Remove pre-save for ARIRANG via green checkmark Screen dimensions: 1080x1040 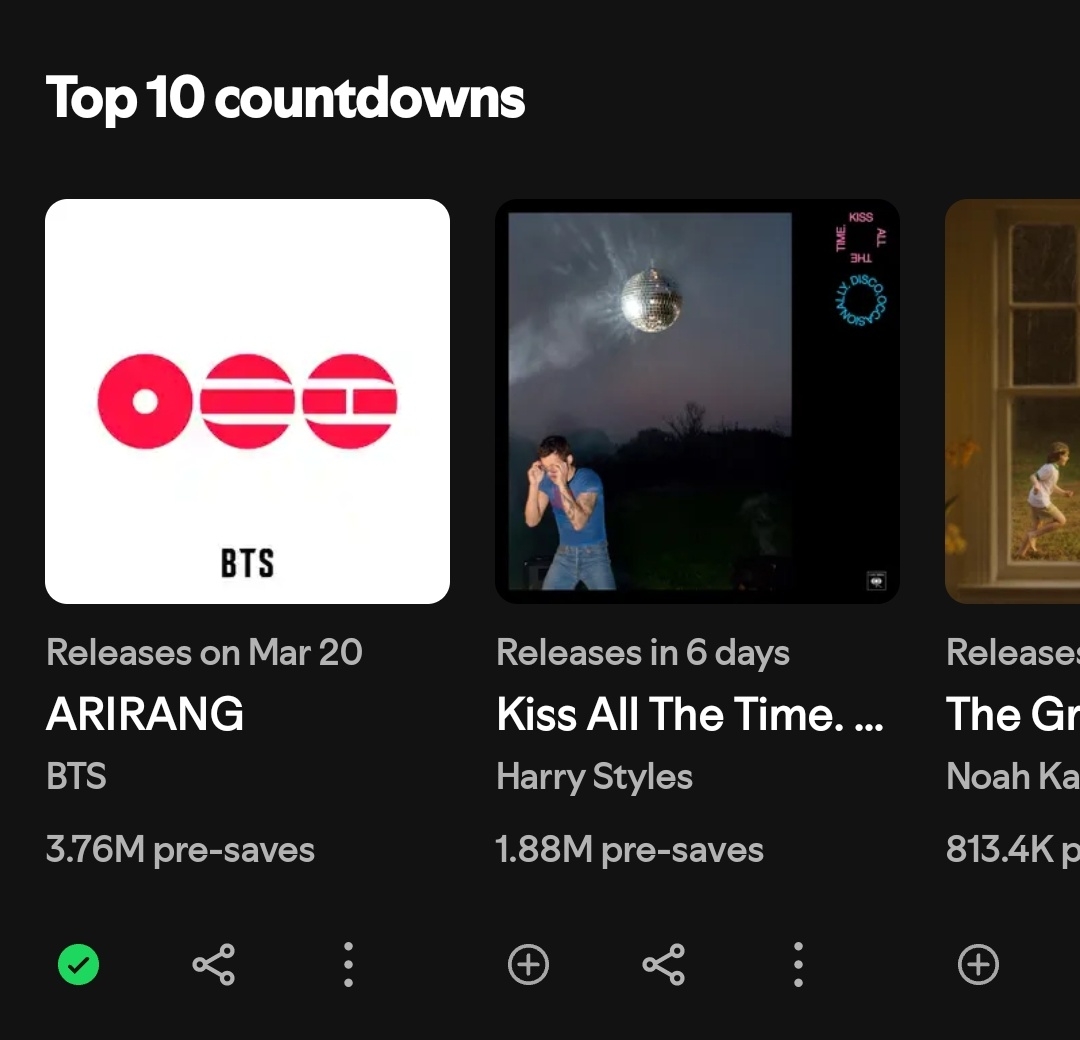coord(78,965)
